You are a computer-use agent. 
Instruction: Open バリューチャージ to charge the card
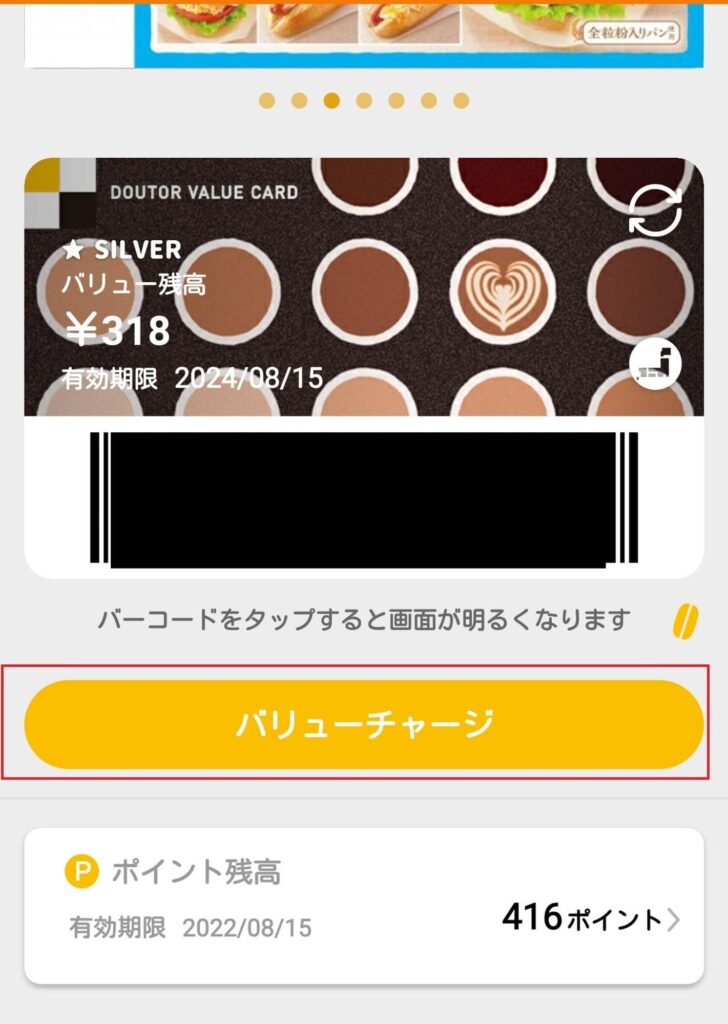tap(364, 724)
